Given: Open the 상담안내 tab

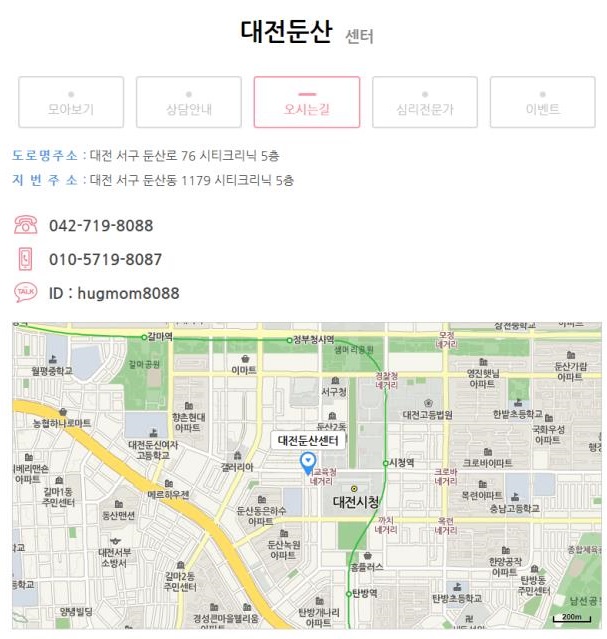Looking at the screenshot, I should pyautogui.click(x=189, y=102).
